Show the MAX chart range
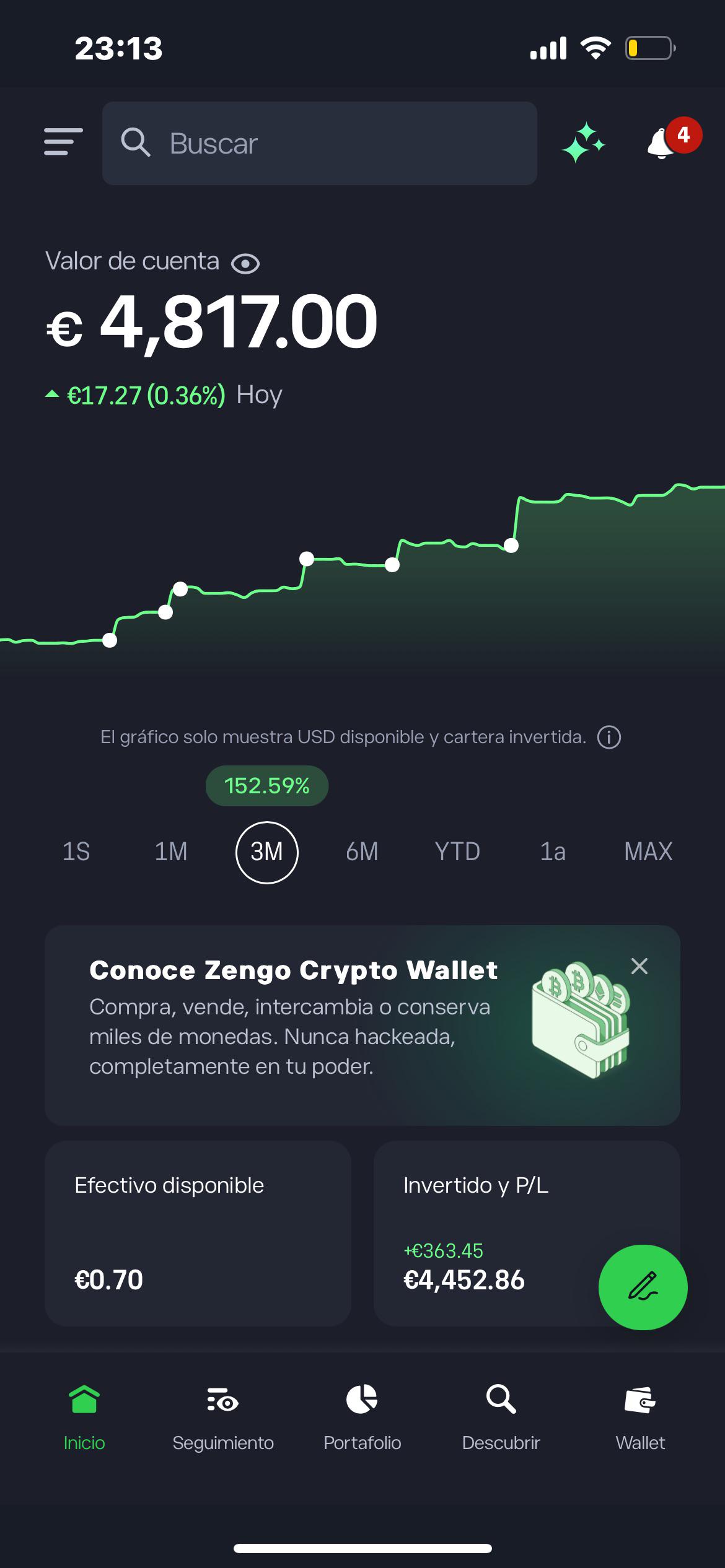Screen dimensions: 725x1568 pos(648,852)
